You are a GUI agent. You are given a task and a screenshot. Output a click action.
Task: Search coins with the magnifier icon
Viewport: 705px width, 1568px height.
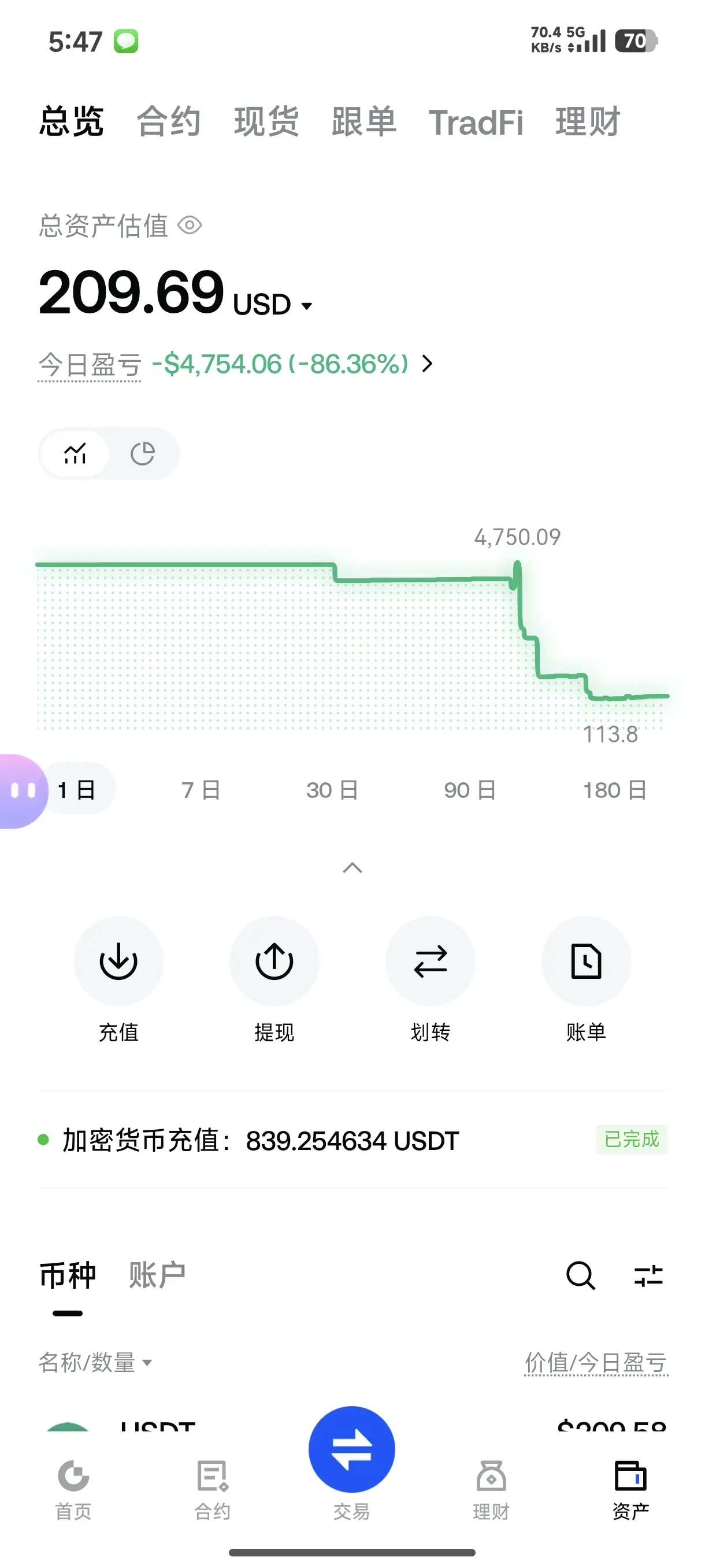(580, 1275)
